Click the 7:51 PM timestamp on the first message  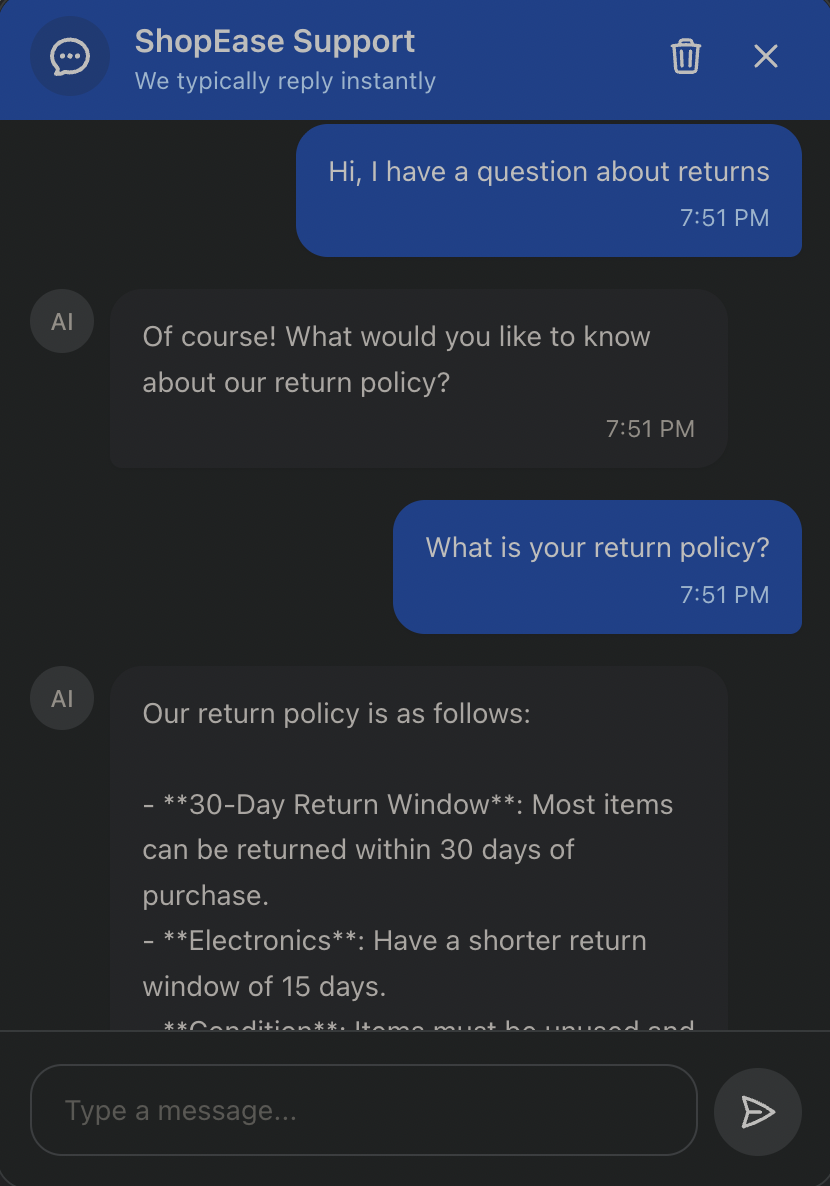click(724, 217)
